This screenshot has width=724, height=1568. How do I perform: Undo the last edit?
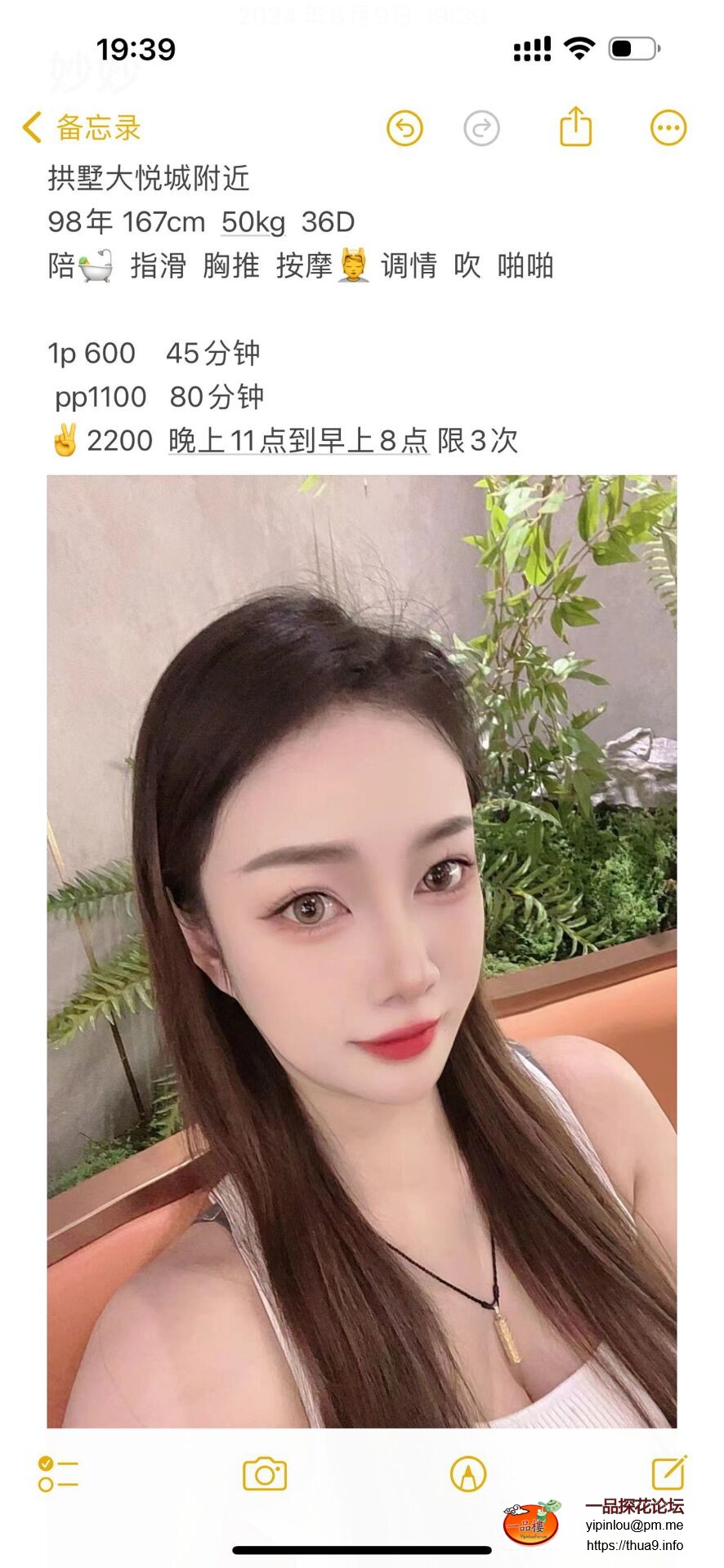point(404,128)
